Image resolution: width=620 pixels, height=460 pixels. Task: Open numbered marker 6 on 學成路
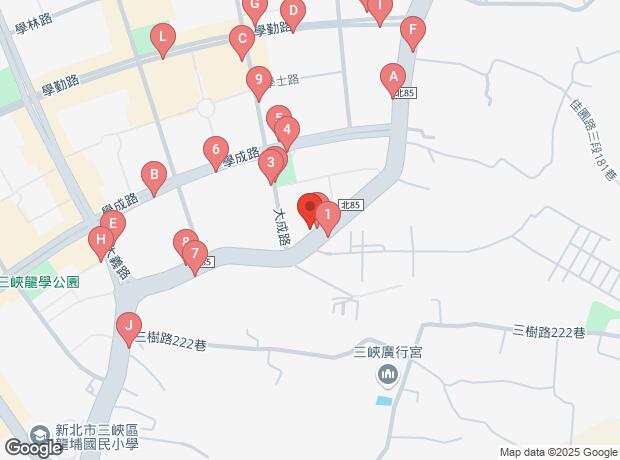click(215, 150)
